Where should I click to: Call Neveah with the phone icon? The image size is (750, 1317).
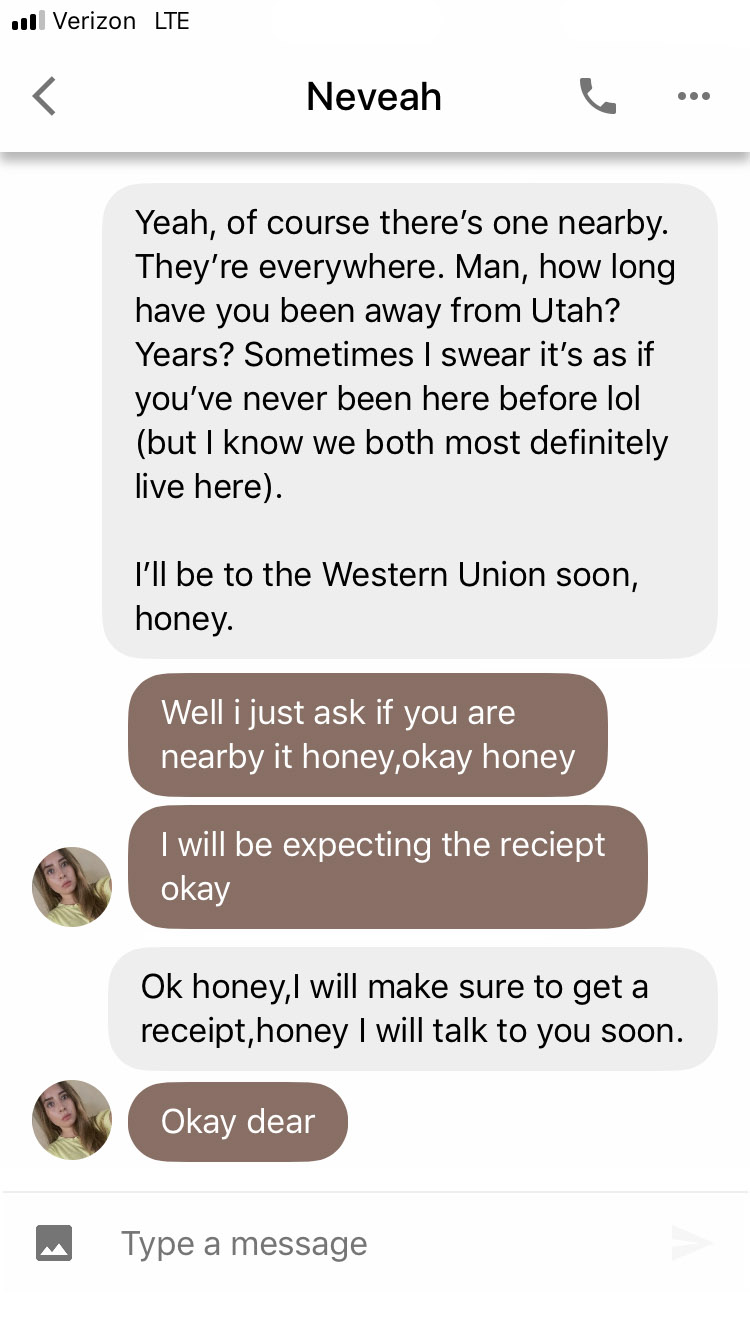pyautogui.click(x=598, y=96)
